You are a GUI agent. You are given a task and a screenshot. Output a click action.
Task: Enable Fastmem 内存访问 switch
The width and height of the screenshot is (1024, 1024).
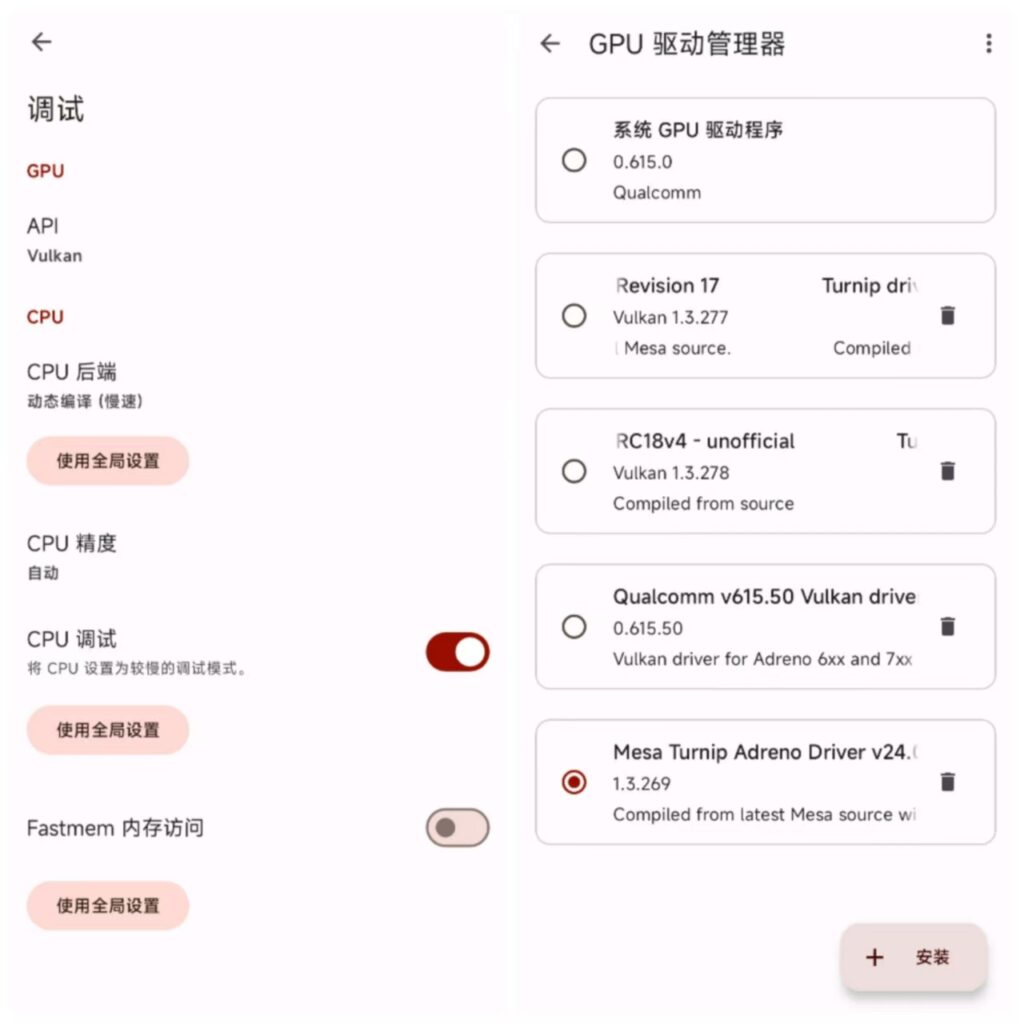[x=457, y=828]
